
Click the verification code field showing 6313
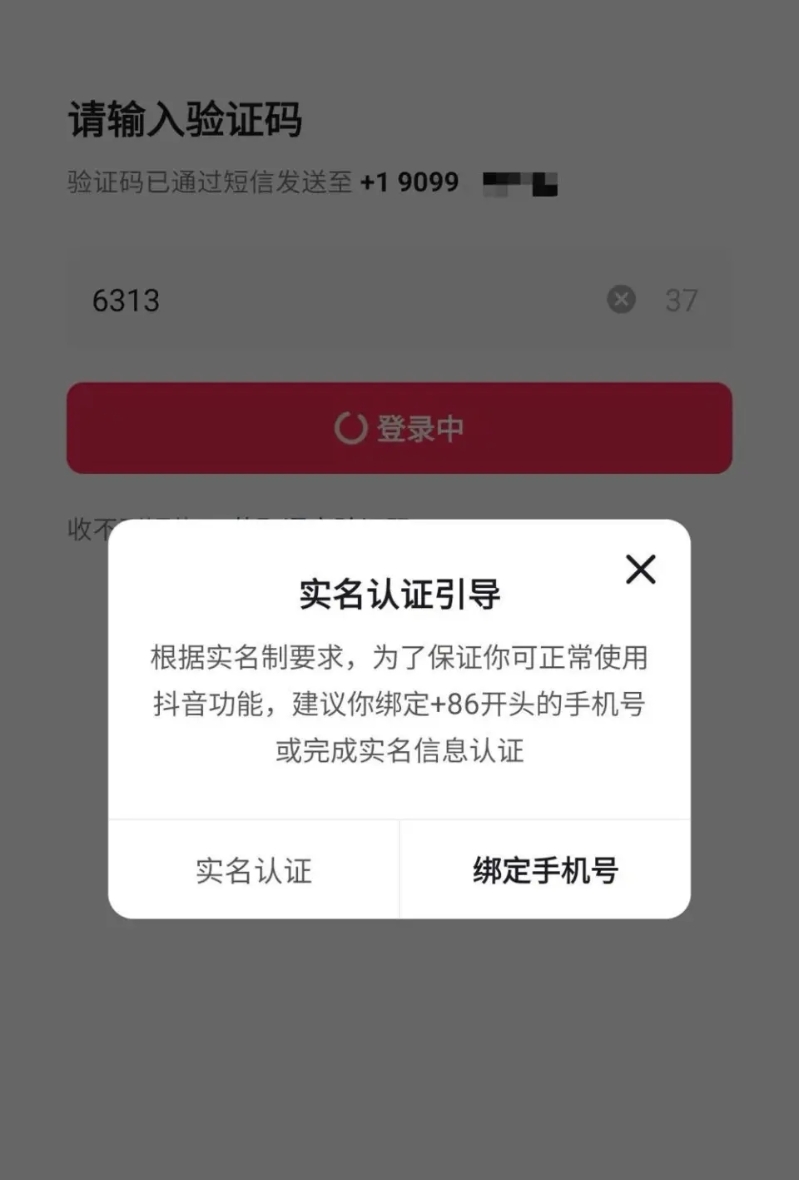pos(300,299)
